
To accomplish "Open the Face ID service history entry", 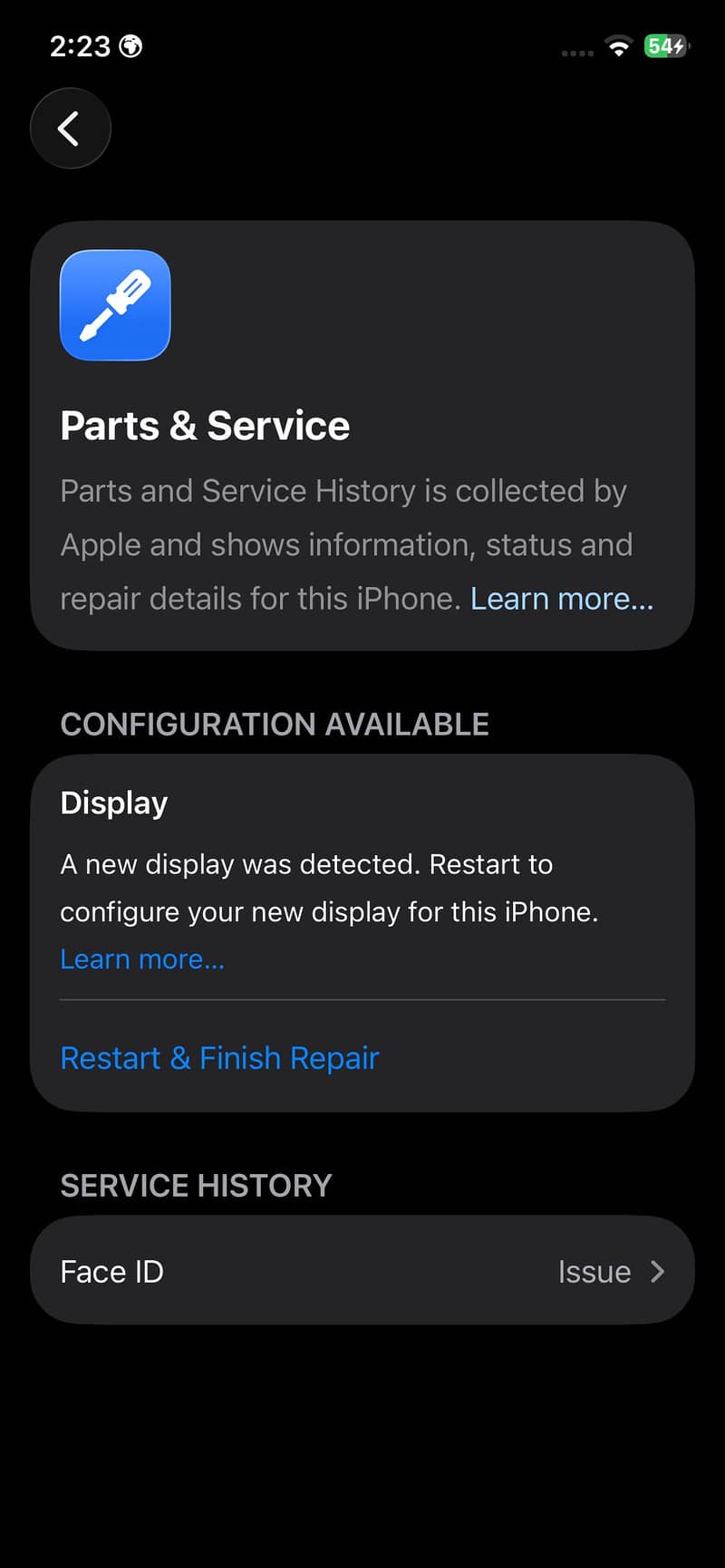I will click(362, 1270).
